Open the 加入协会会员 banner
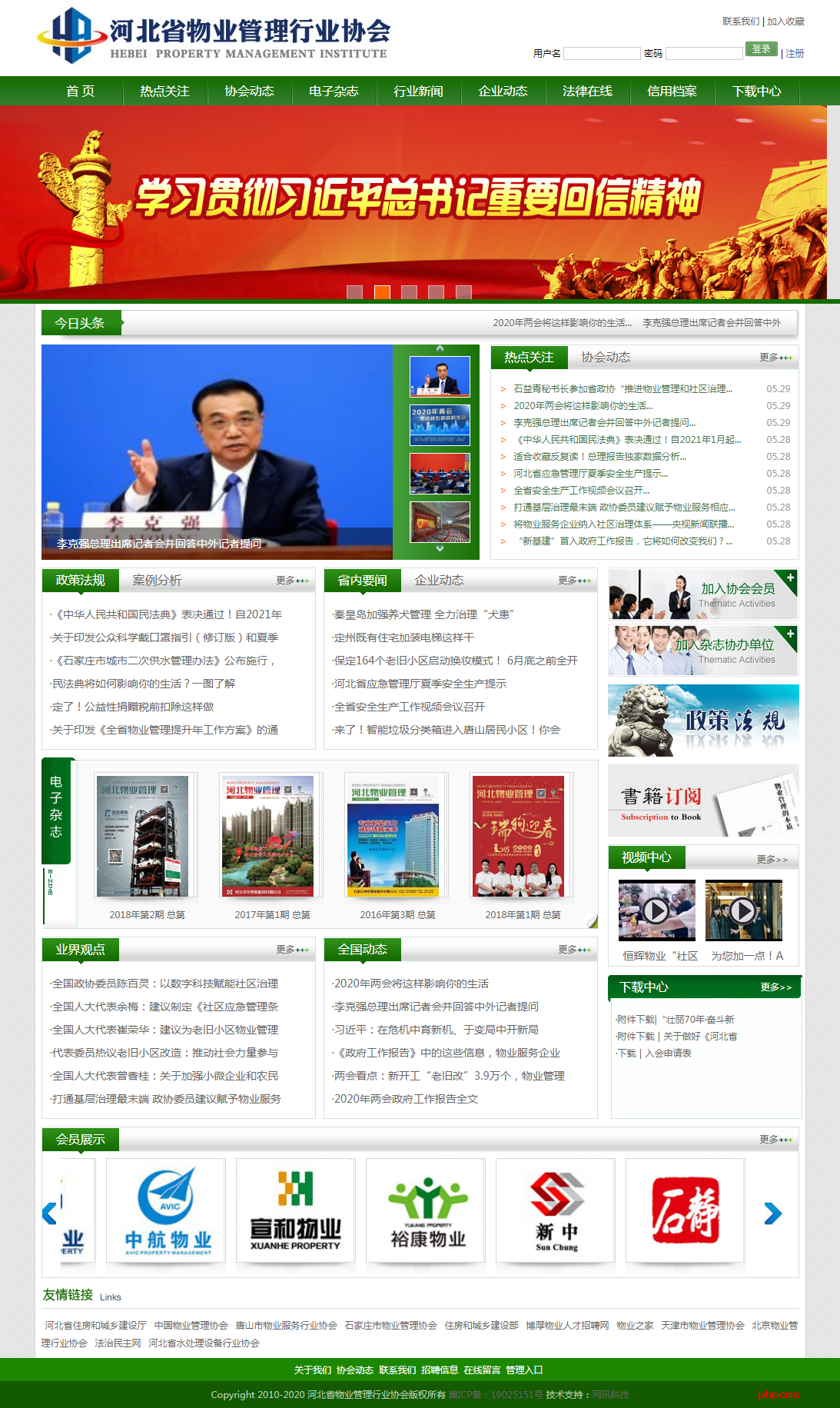 [702, 594]
